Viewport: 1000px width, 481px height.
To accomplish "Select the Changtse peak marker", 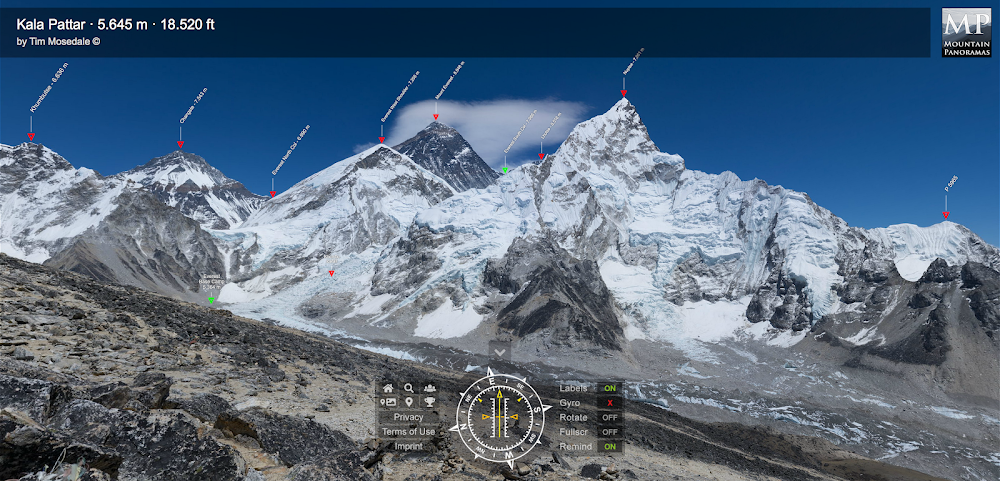I will [181, 144].
